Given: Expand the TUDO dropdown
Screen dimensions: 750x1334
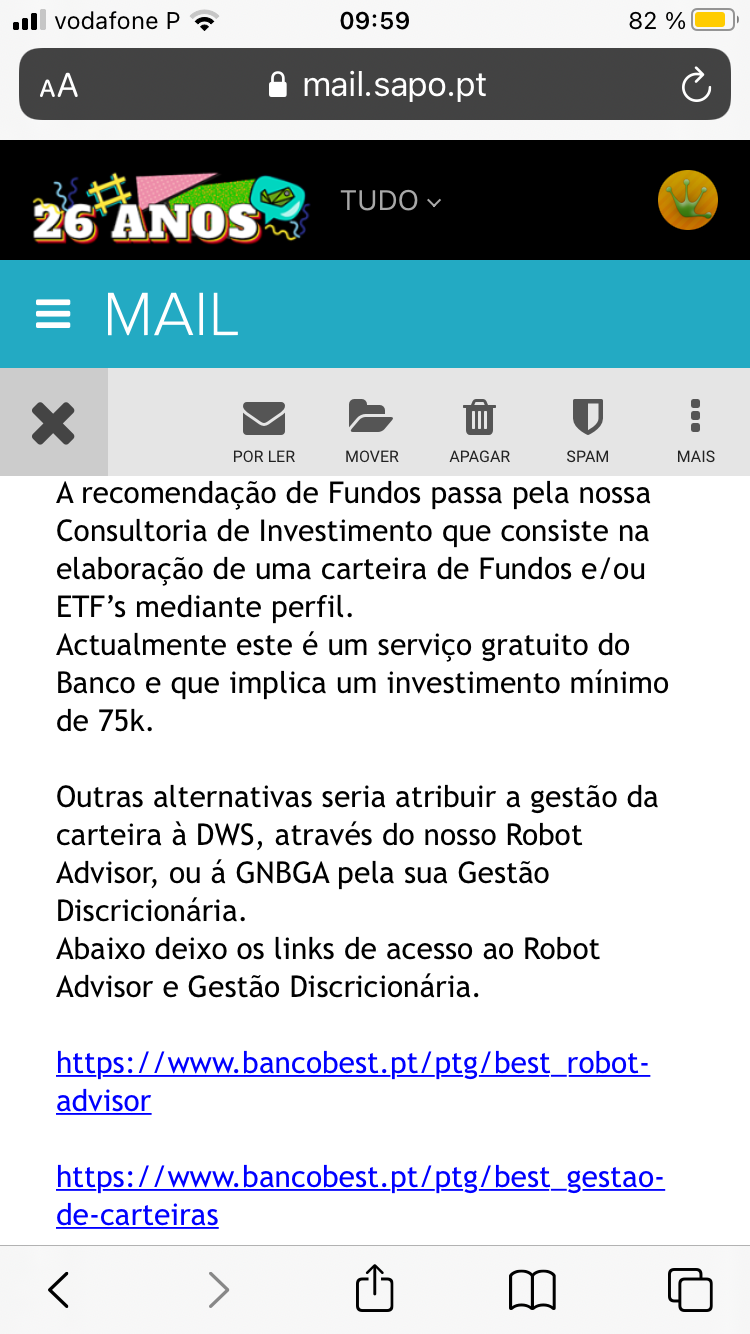Looking at the screenshot, I should (390, 201).
